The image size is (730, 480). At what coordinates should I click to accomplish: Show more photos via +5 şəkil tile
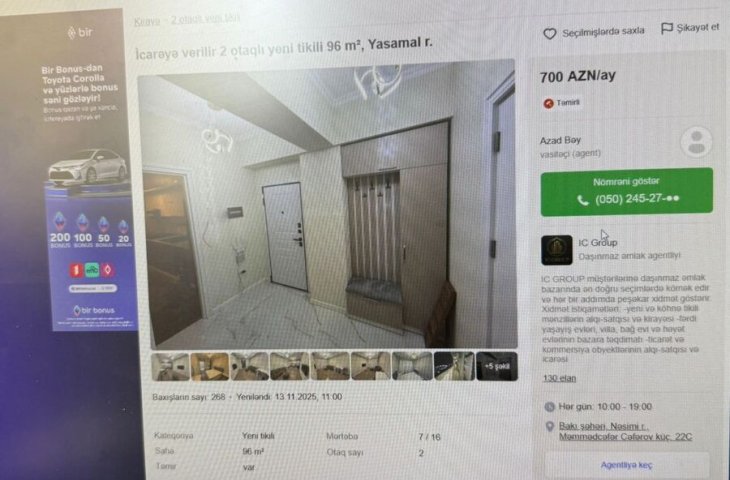click(496, 367)
